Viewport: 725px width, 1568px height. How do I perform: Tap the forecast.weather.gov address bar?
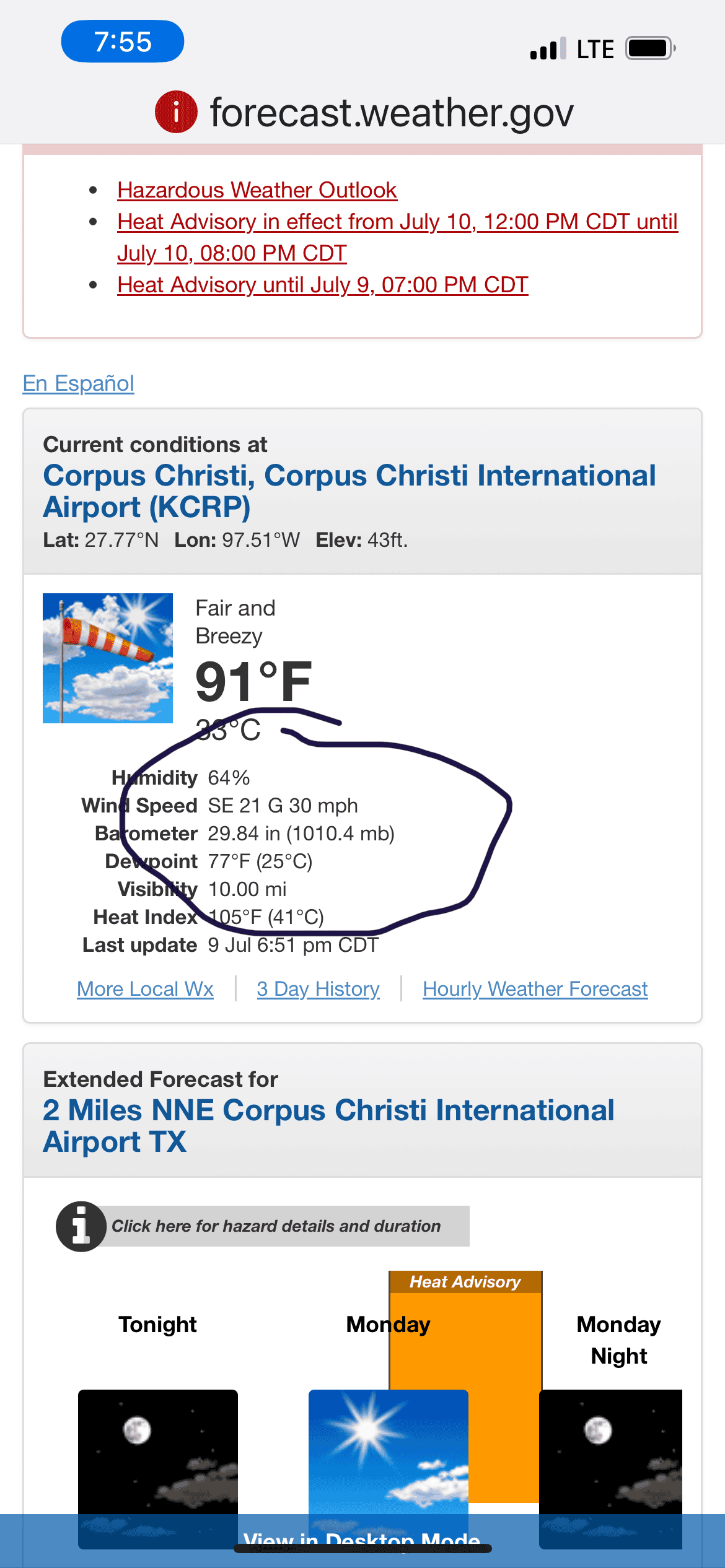pyautogui.click(x=392, y=113)
